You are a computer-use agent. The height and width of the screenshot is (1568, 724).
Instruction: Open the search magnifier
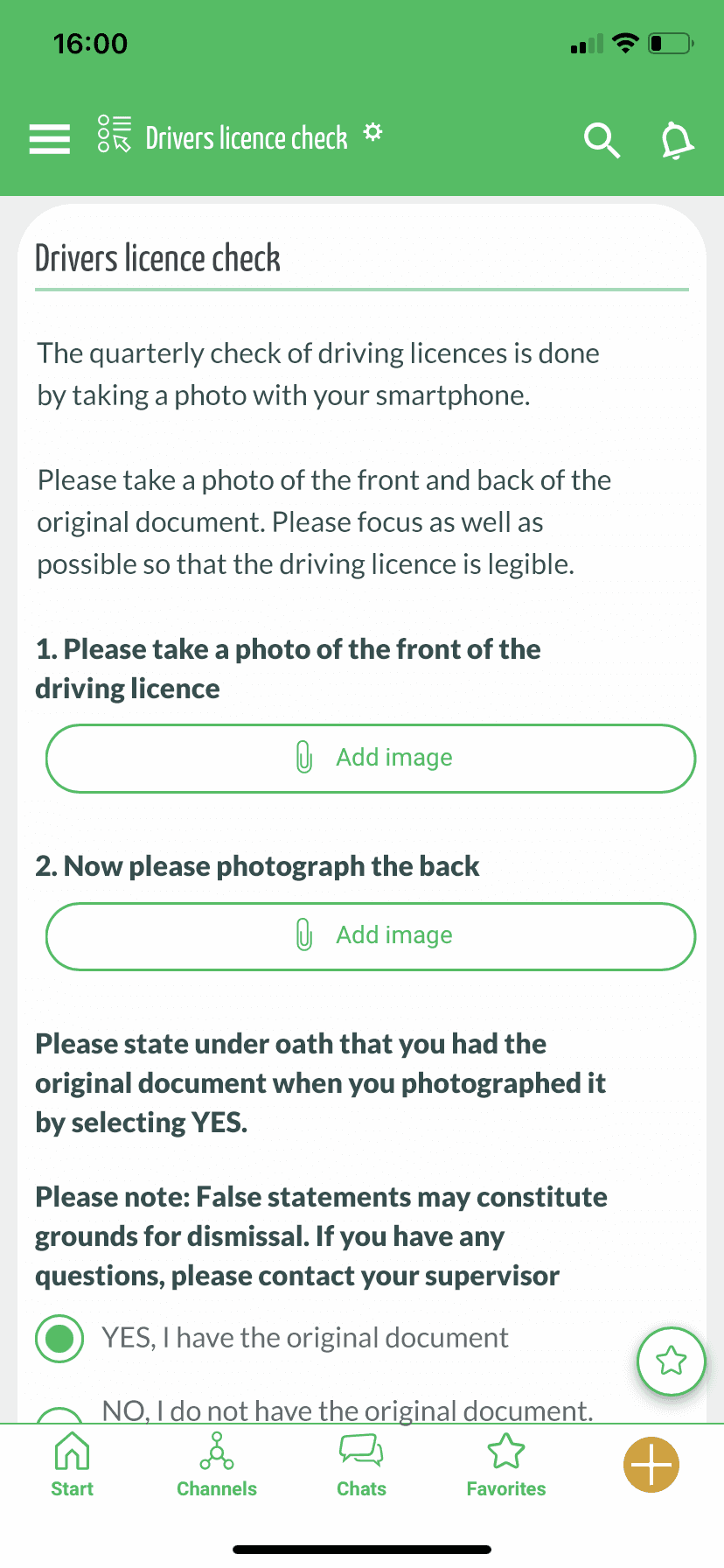(x=602, y=140)
